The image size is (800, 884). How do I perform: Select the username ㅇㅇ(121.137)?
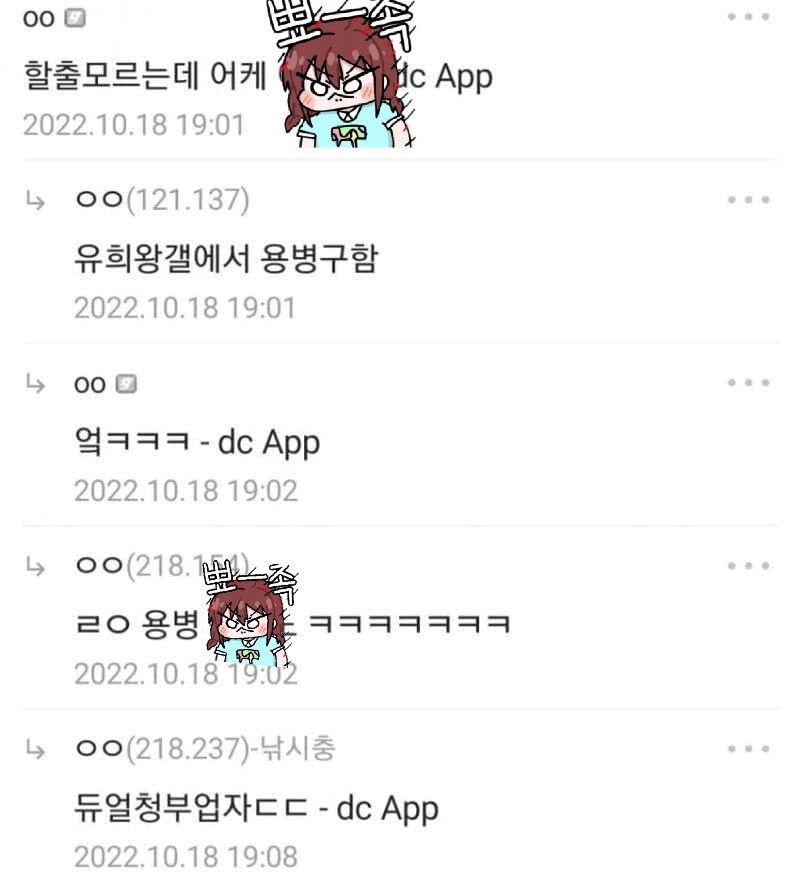pos(160,199)
